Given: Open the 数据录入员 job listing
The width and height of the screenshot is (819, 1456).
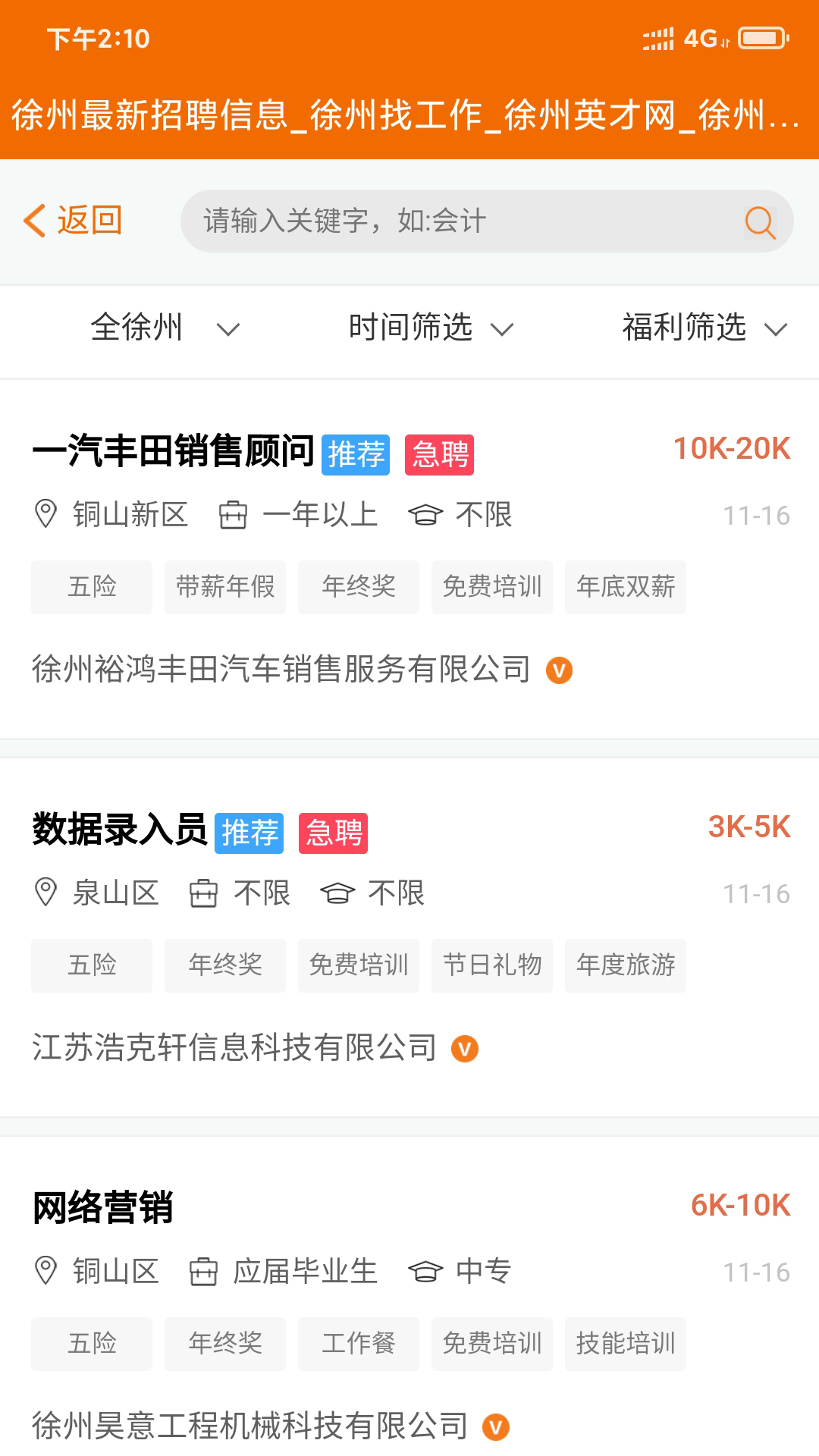Looking at the screenshot, I should pos(118,829).
